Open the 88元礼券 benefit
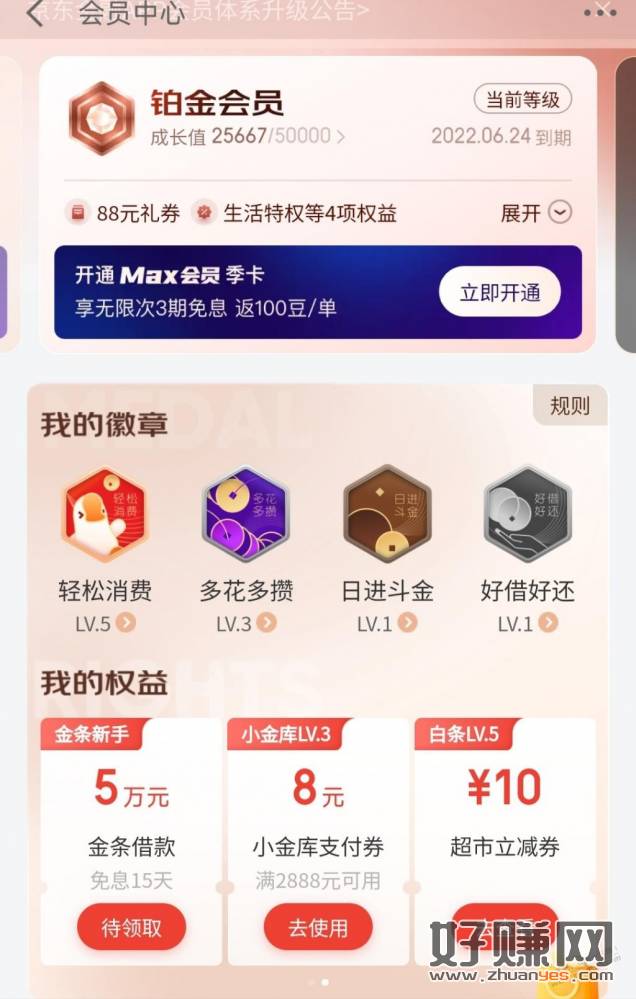Viewport: 636px width, 999px height. pos(124,213)
